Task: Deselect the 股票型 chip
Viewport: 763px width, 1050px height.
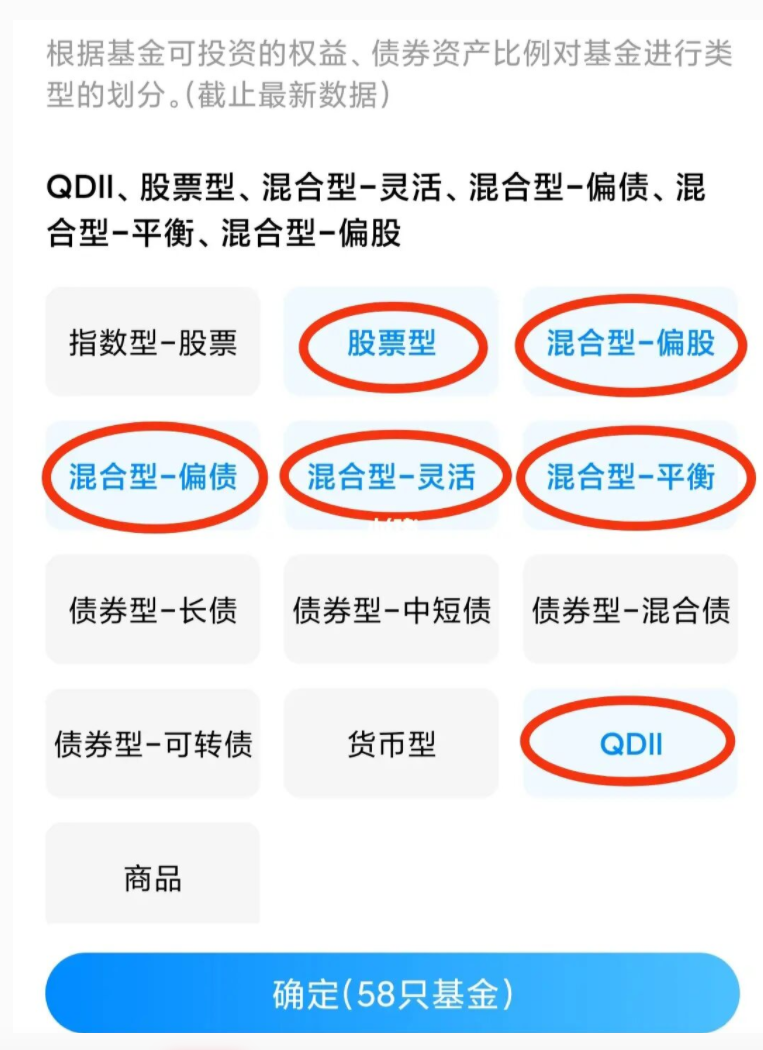Action: point(391,343)
